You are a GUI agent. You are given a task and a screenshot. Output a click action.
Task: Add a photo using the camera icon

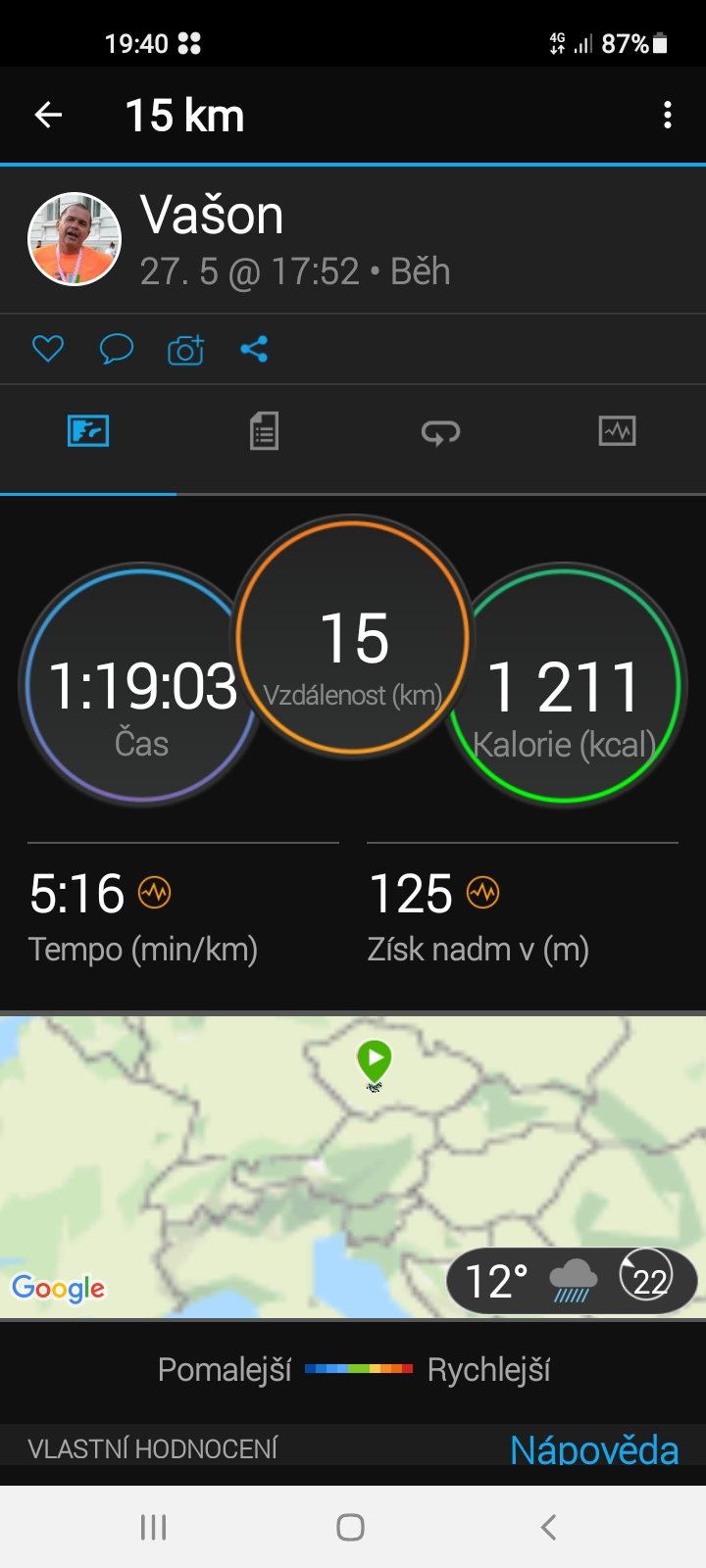[x=185, y=349]
